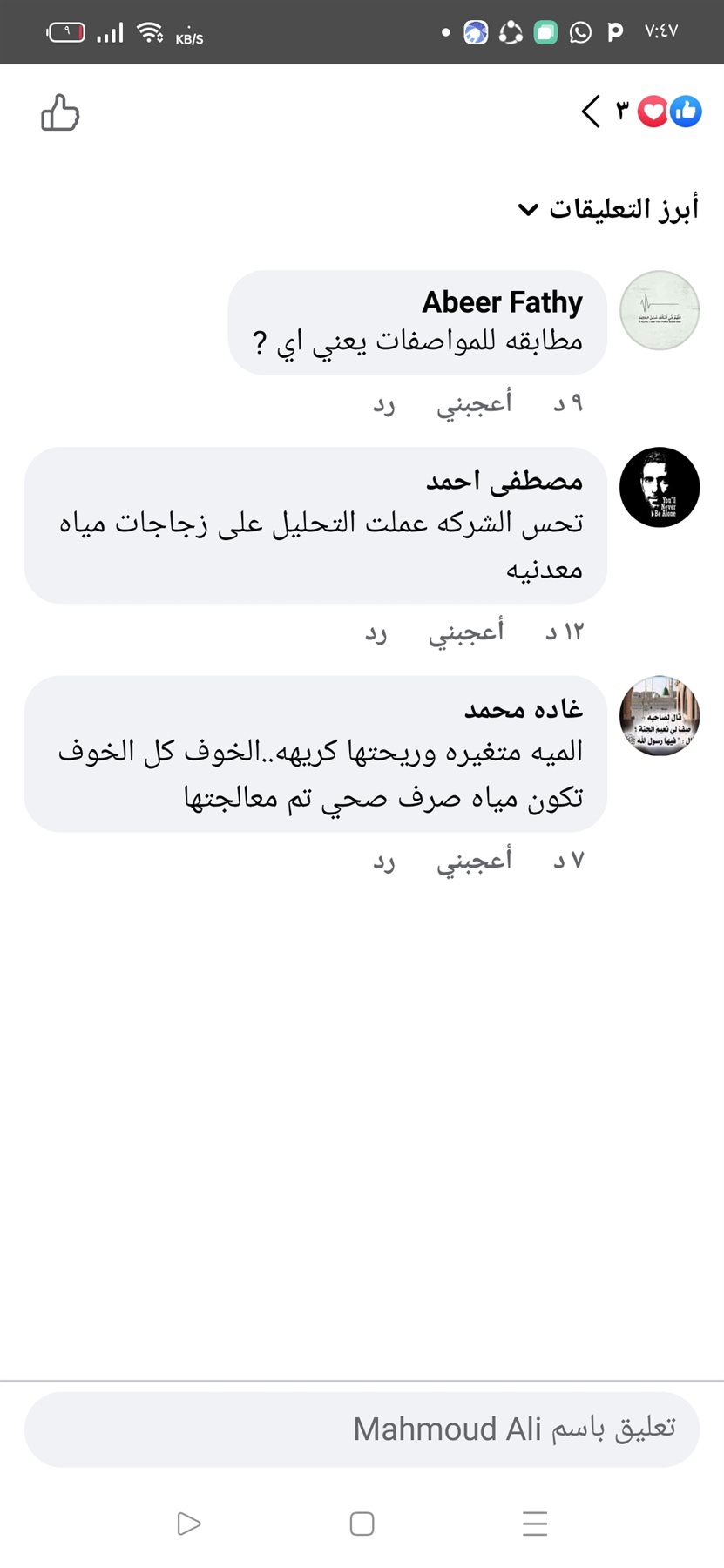Open Abeer Fathy's profile picture
724x1568 pixels.
(x=660, y=310)
